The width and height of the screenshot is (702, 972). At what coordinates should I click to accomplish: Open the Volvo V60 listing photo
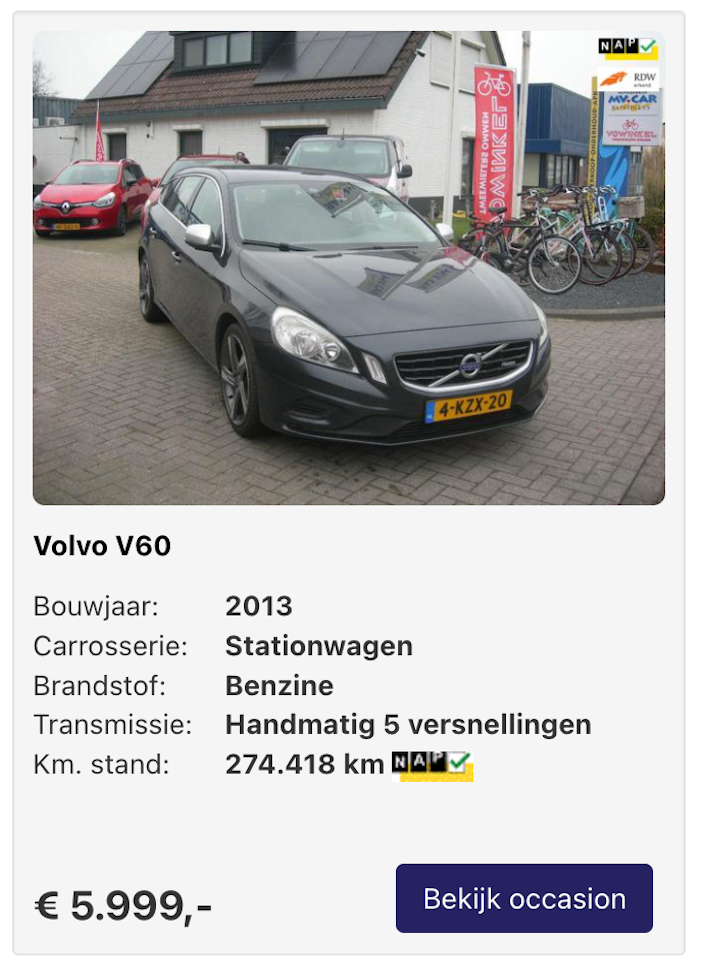pos(348,268)
